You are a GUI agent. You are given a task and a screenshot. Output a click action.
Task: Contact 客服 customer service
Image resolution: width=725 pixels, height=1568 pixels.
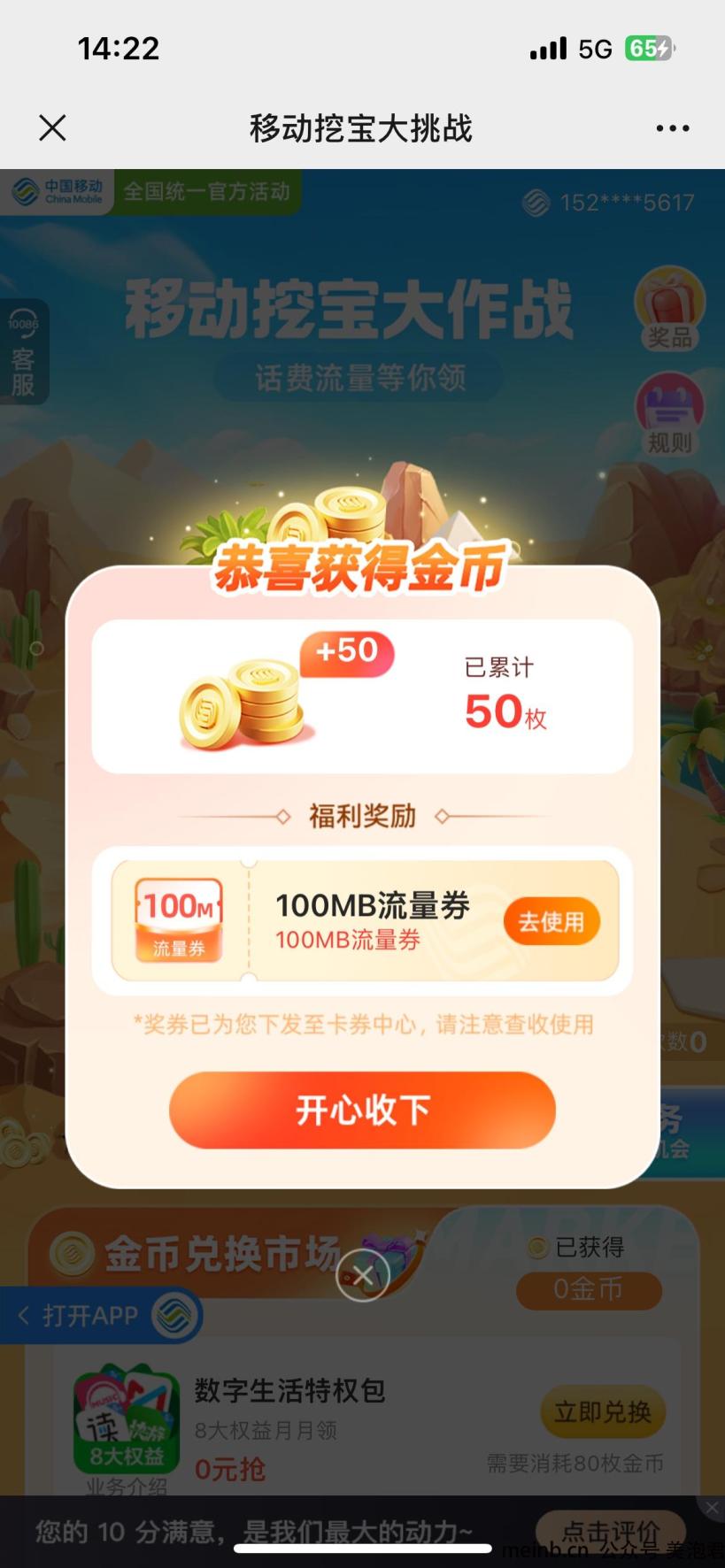click(23, 352)
